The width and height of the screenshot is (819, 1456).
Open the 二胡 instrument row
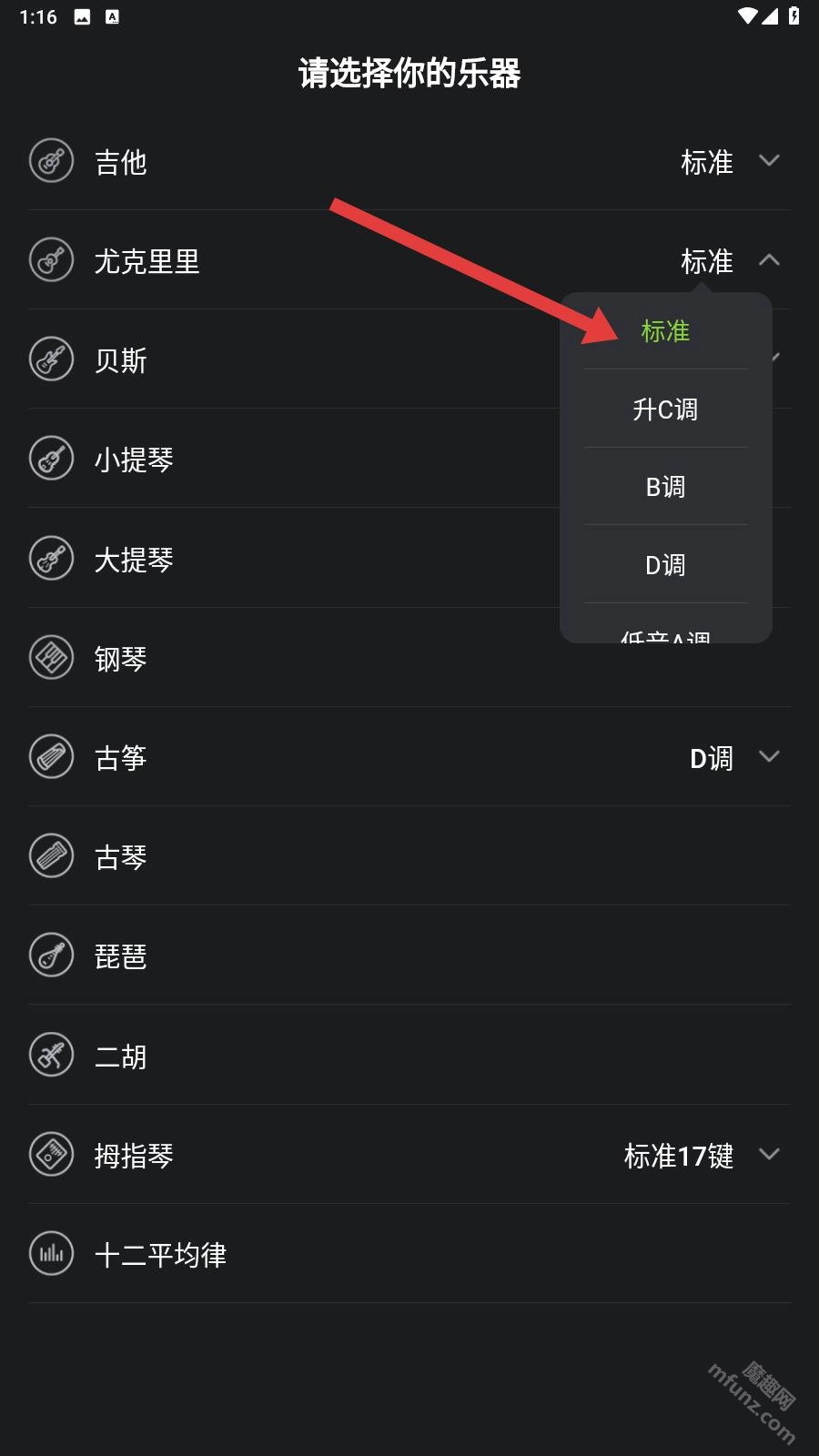pos(121,1057)
